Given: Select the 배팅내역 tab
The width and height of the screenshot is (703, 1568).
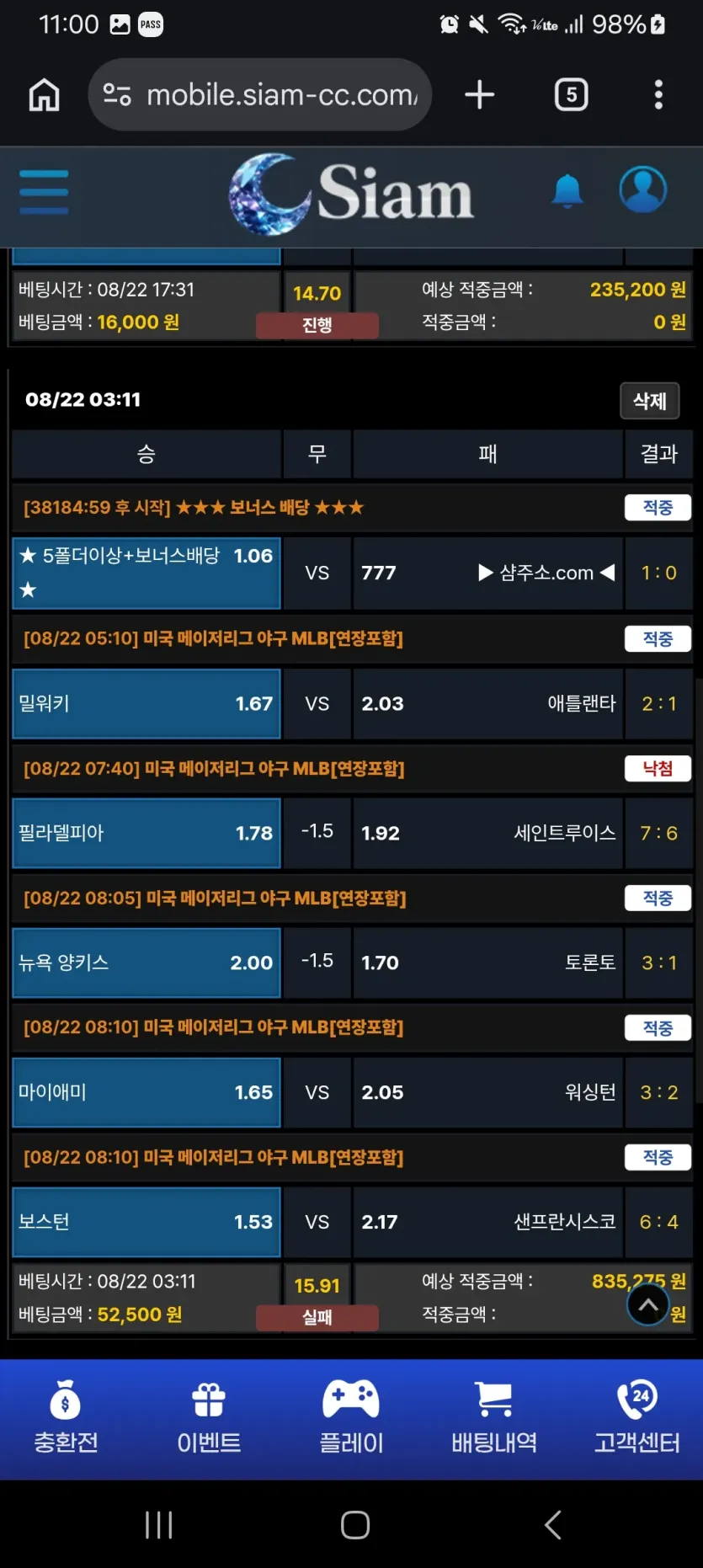Looking at the screenshot, I should pos(494,1419).
